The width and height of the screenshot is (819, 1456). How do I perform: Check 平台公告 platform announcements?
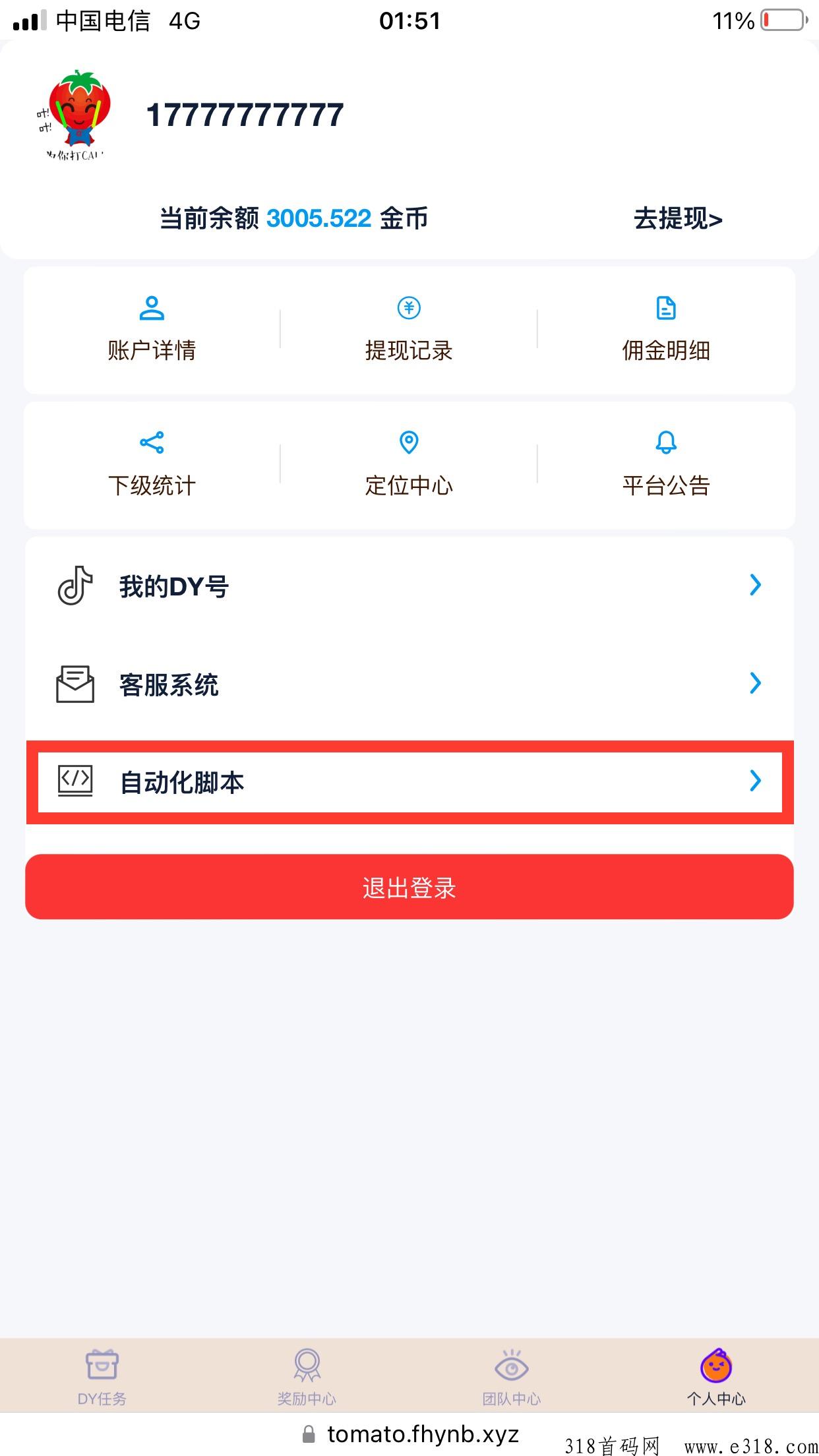[x=666, y=464]
